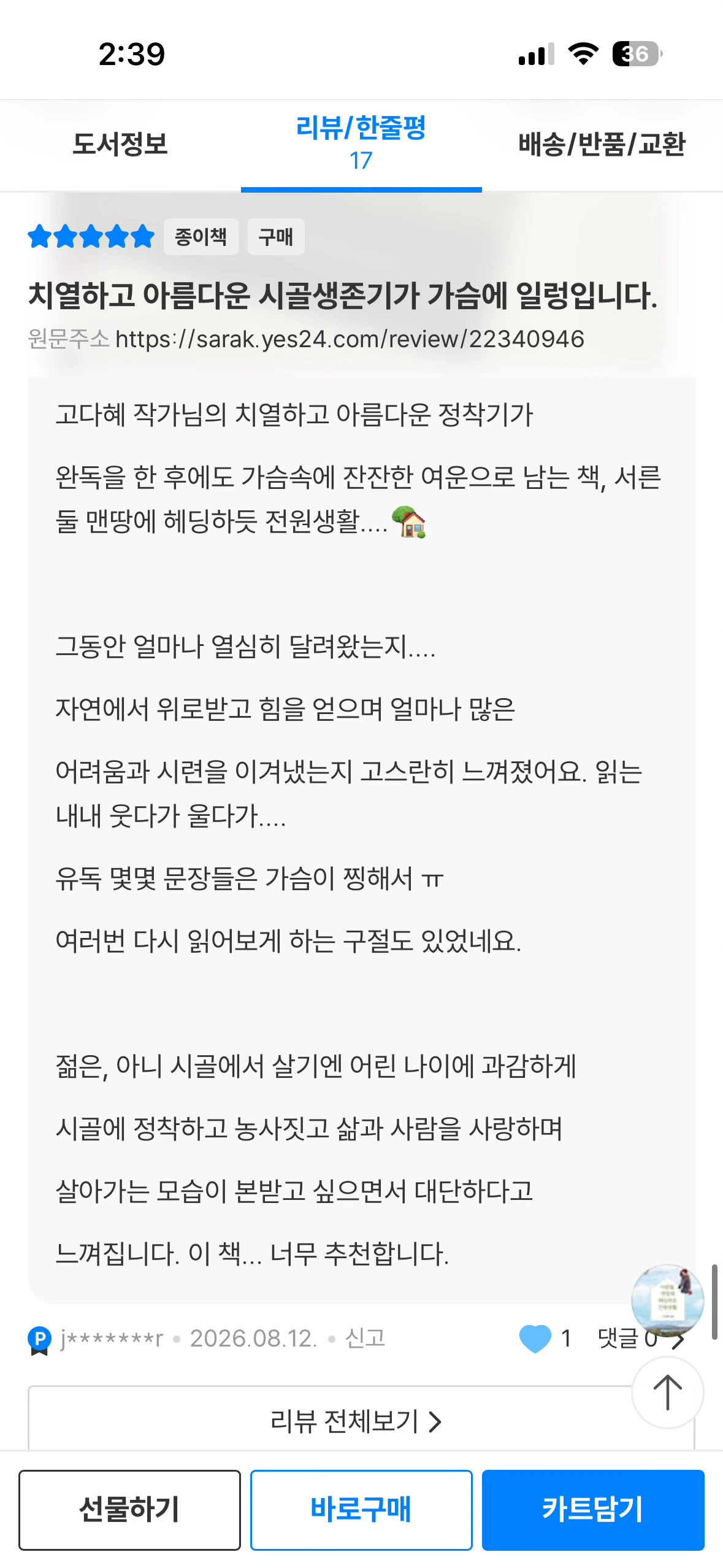
Task: Open the 리뷰/한줄평 tab
Action: [x=361, y=145]
